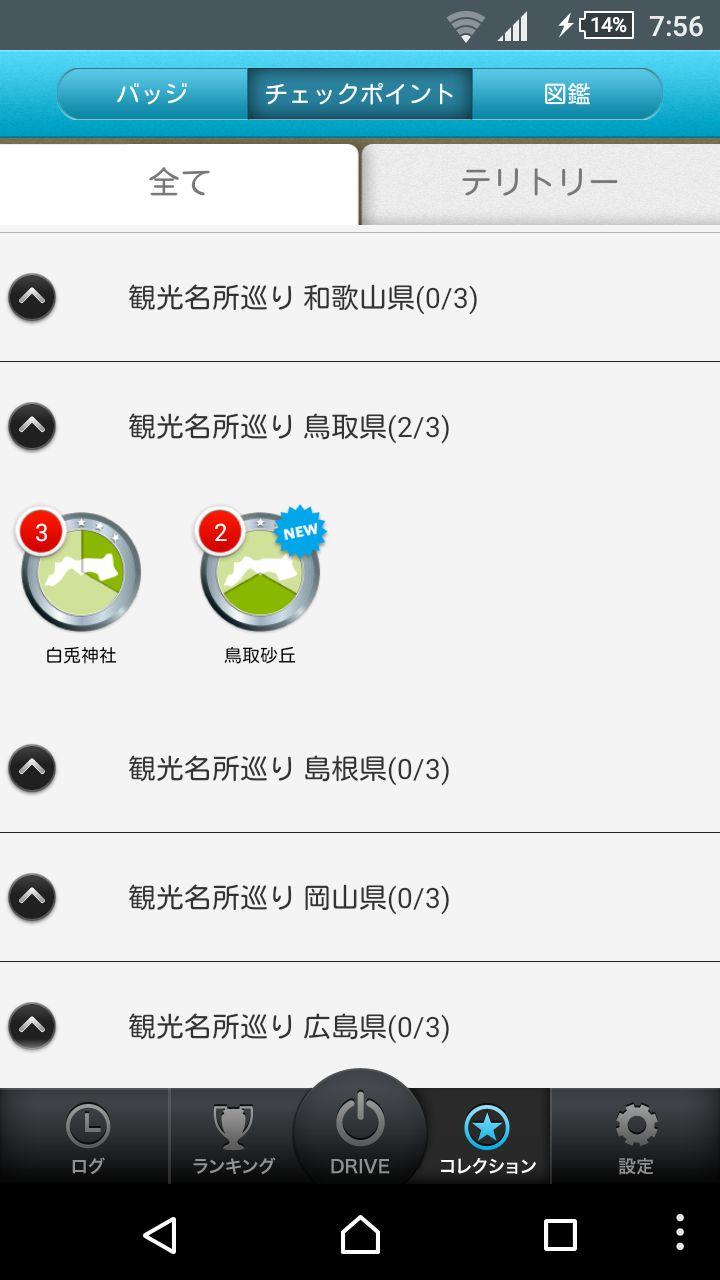
Task: Open the ランキング tab
Action: (233, 1138)
